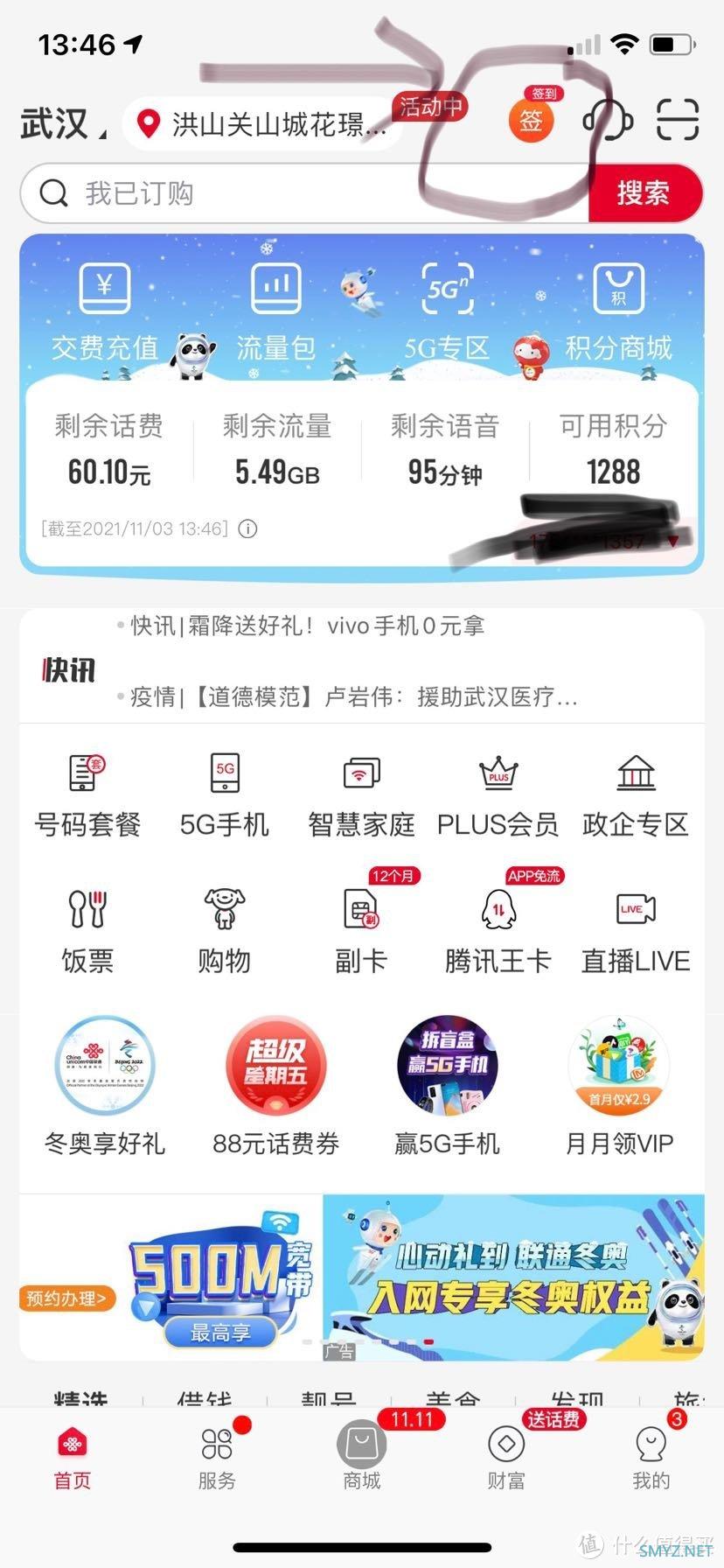Screen dimensions: 724x1568
Task: Open the 500M宽带 banner
Action: click(x=171, y=1277)
